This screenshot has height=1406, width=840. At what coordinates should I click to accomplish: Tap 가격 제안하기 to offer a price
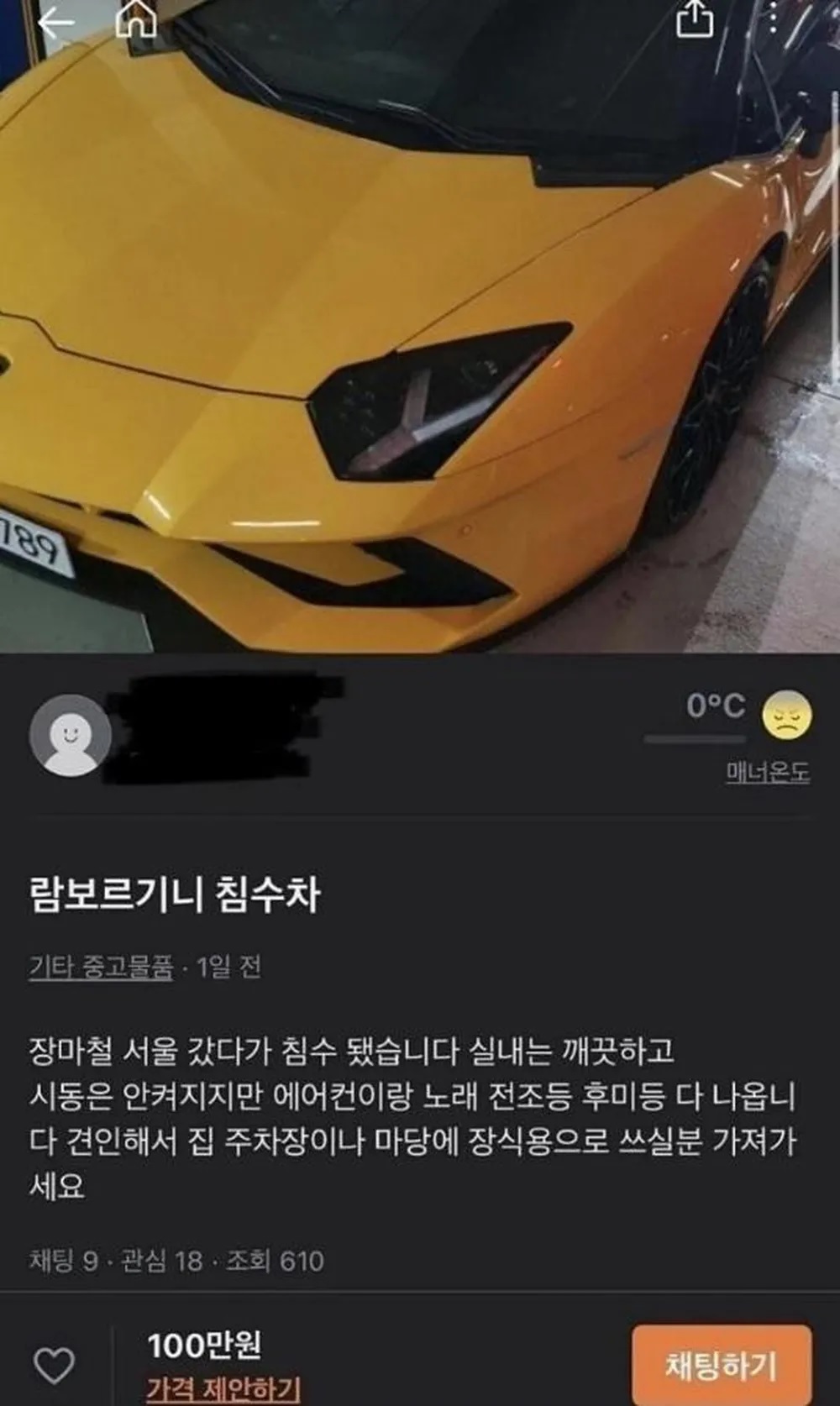click(223, 1388)
